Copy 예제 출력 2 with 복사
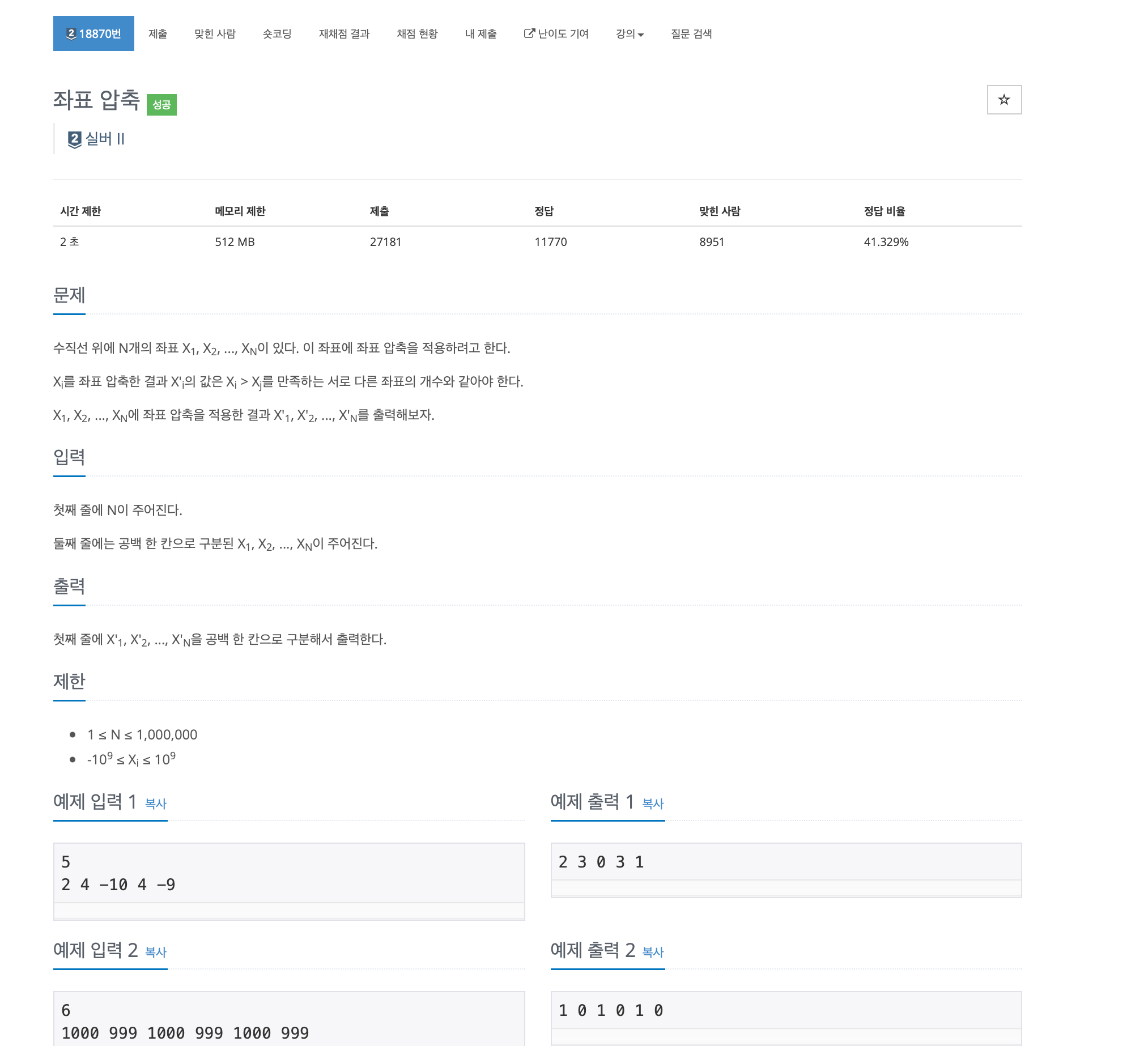The width and height of the screenshot is (1148, 1046). click(653, 952)
